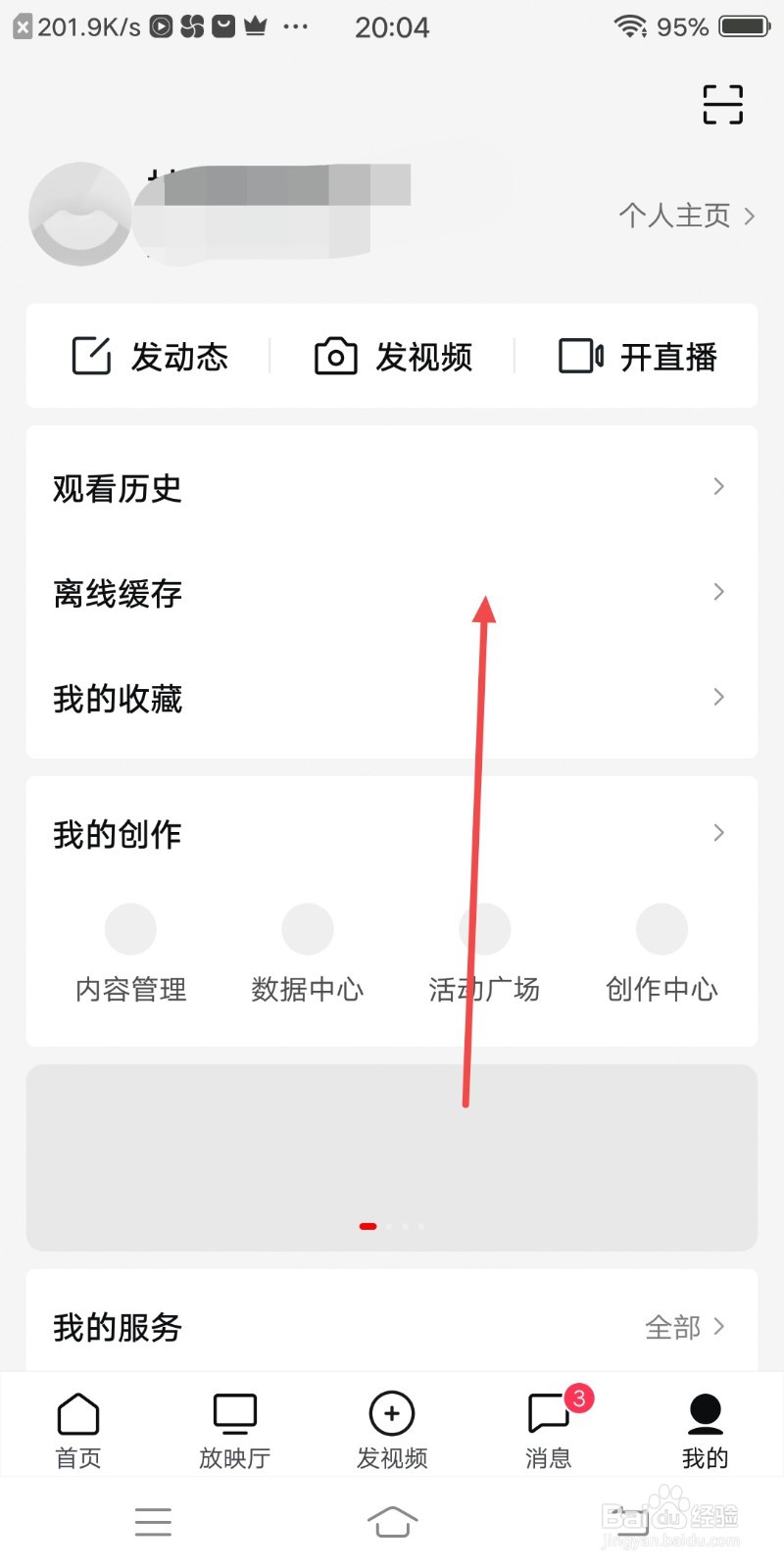784x1568 pixels.
Task: Expand 离线缓存 via its chevron
Action: point(718,592)
